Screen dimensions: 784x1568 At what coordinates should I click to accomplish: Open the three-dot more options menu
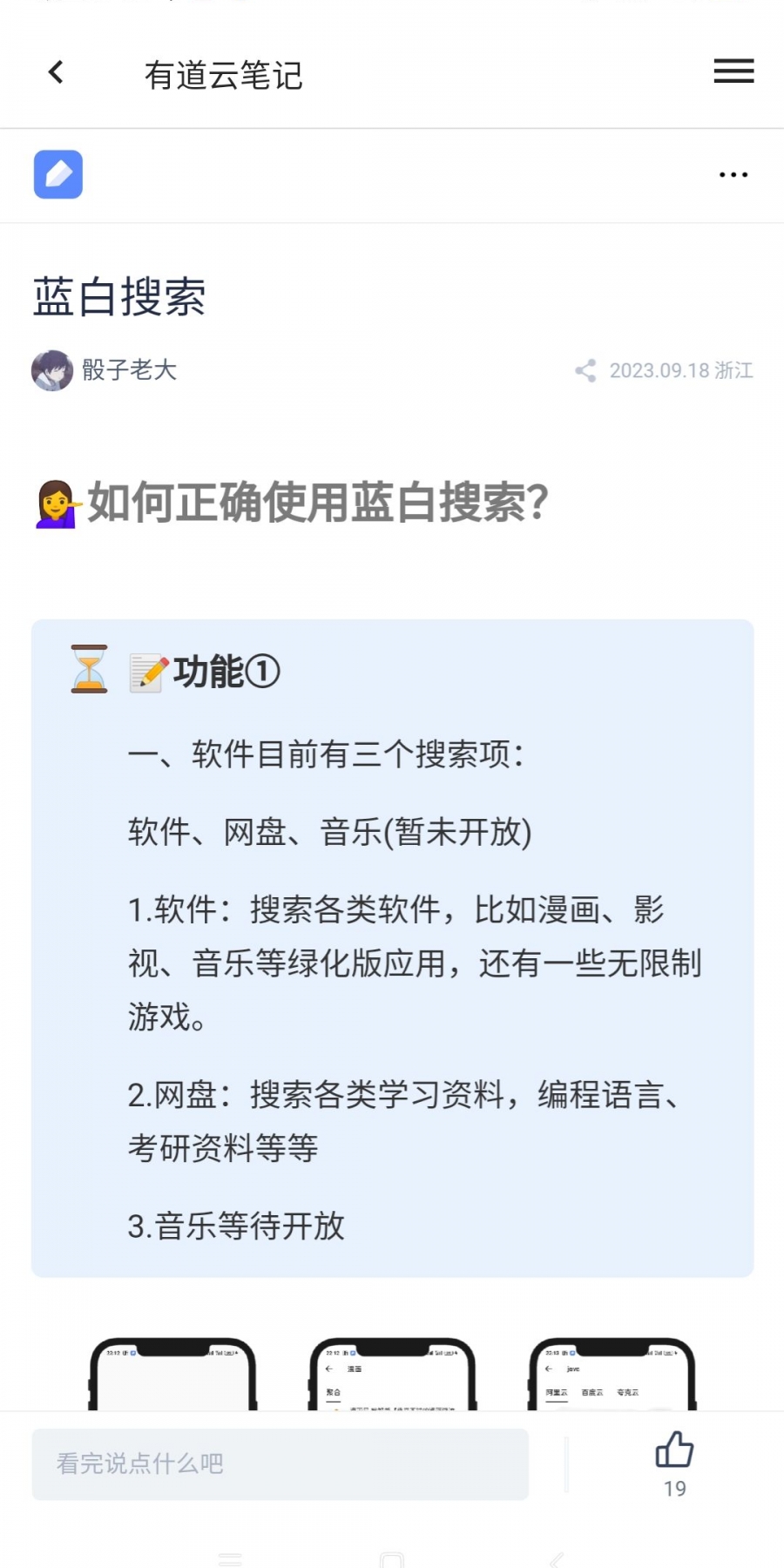[733, 175]
